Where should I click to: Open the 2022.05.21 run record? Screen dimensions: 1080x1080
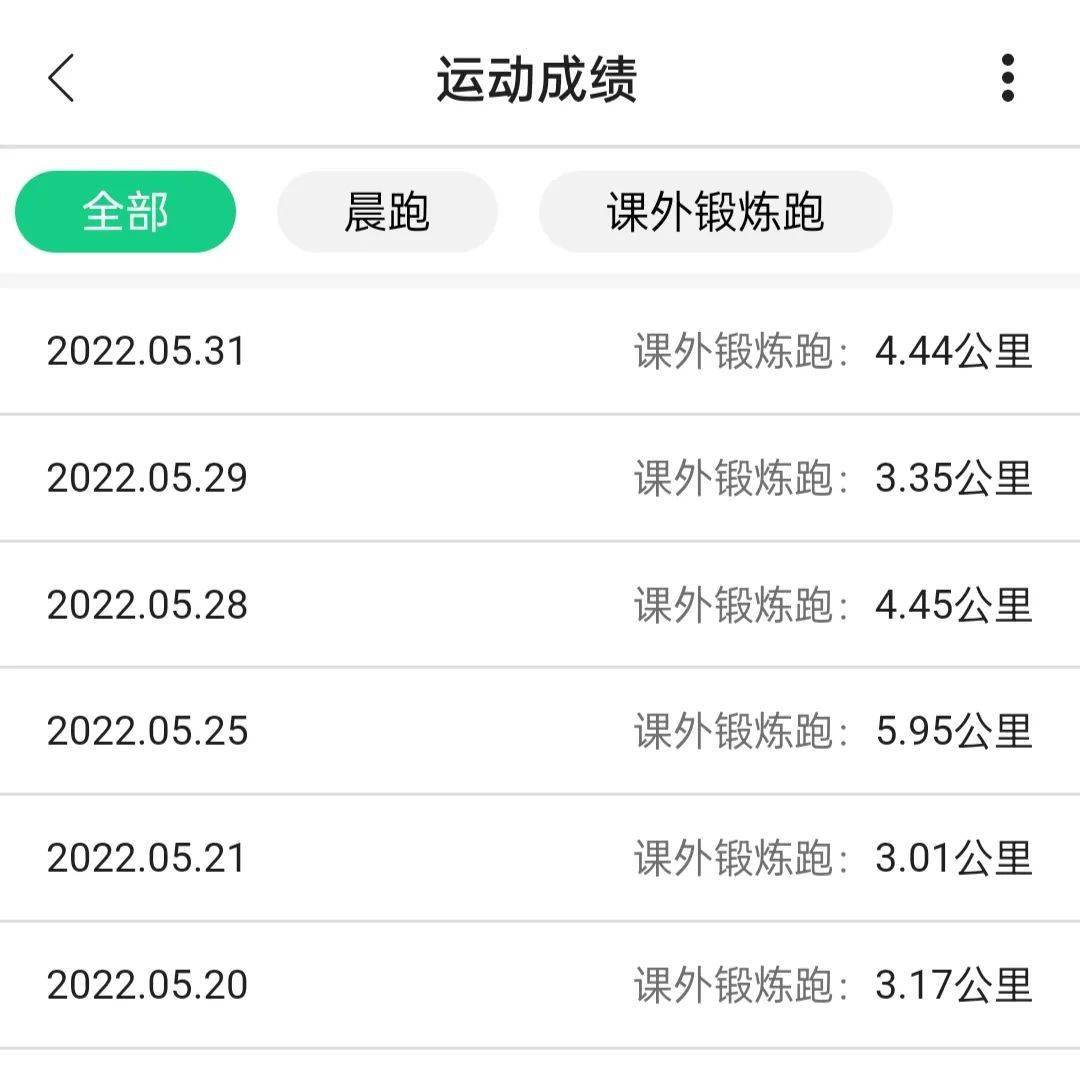540,858
